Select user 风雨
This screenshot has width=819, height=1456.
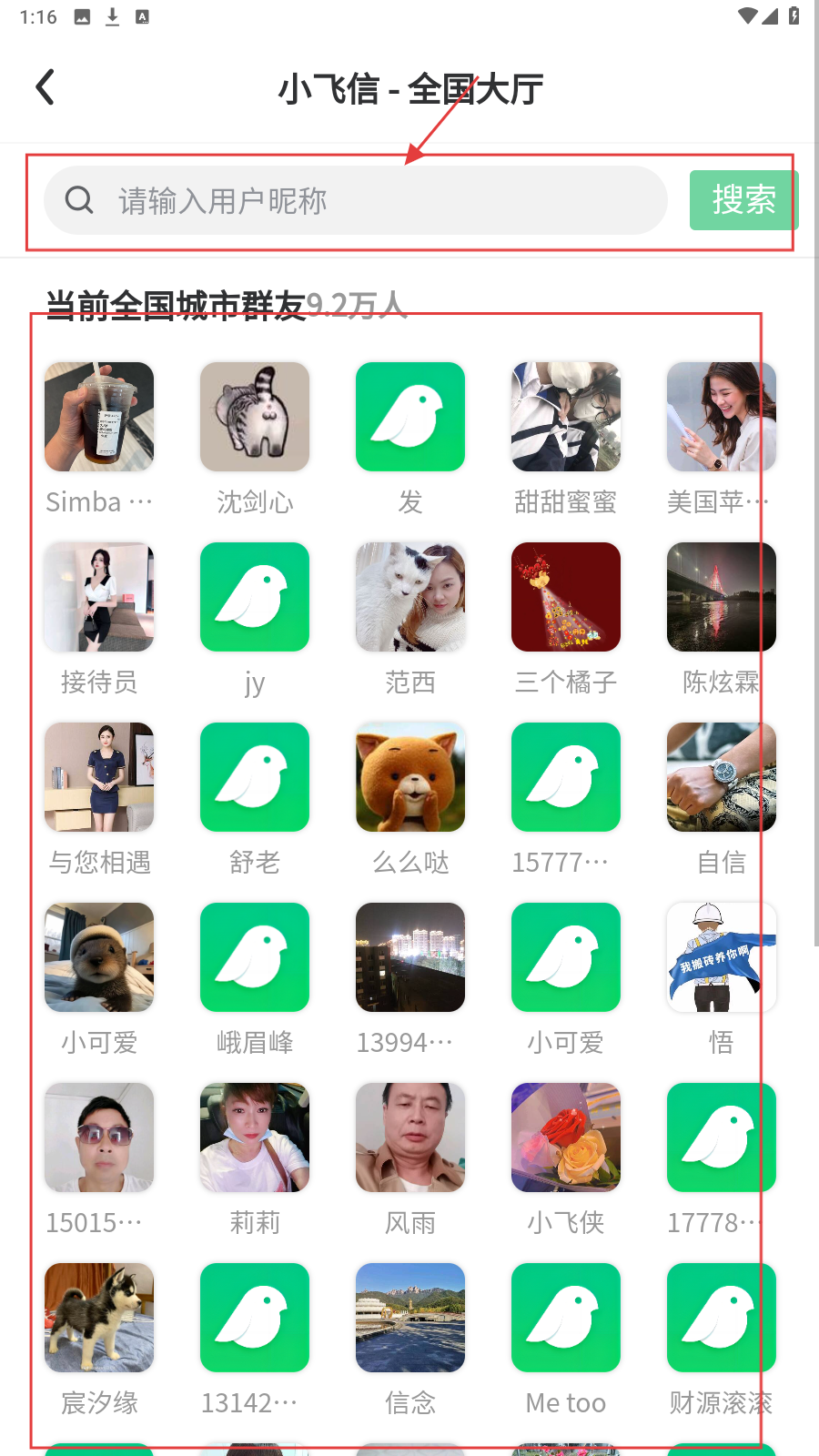[x=410, y=1138]
